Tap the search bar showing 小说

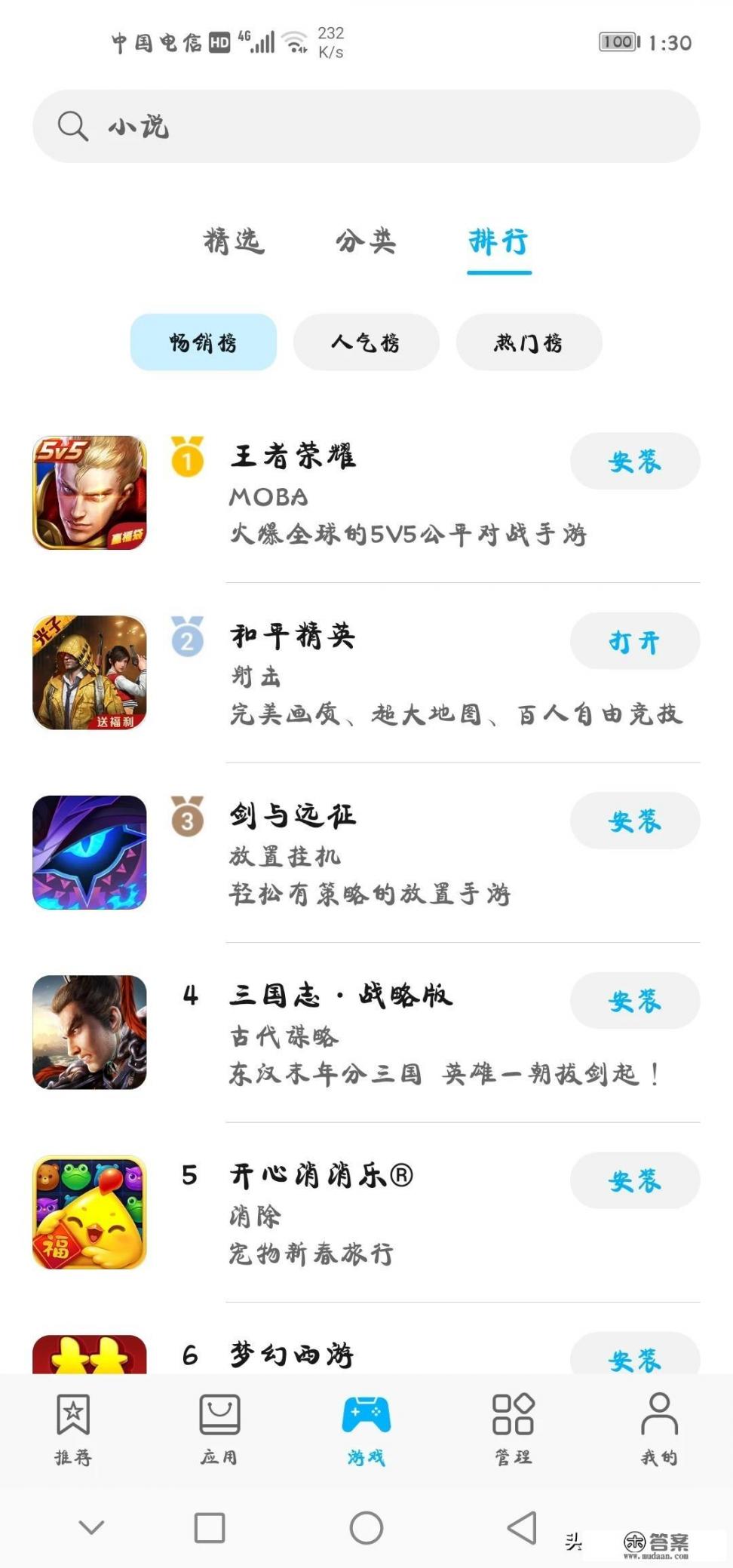coord(366,126)
